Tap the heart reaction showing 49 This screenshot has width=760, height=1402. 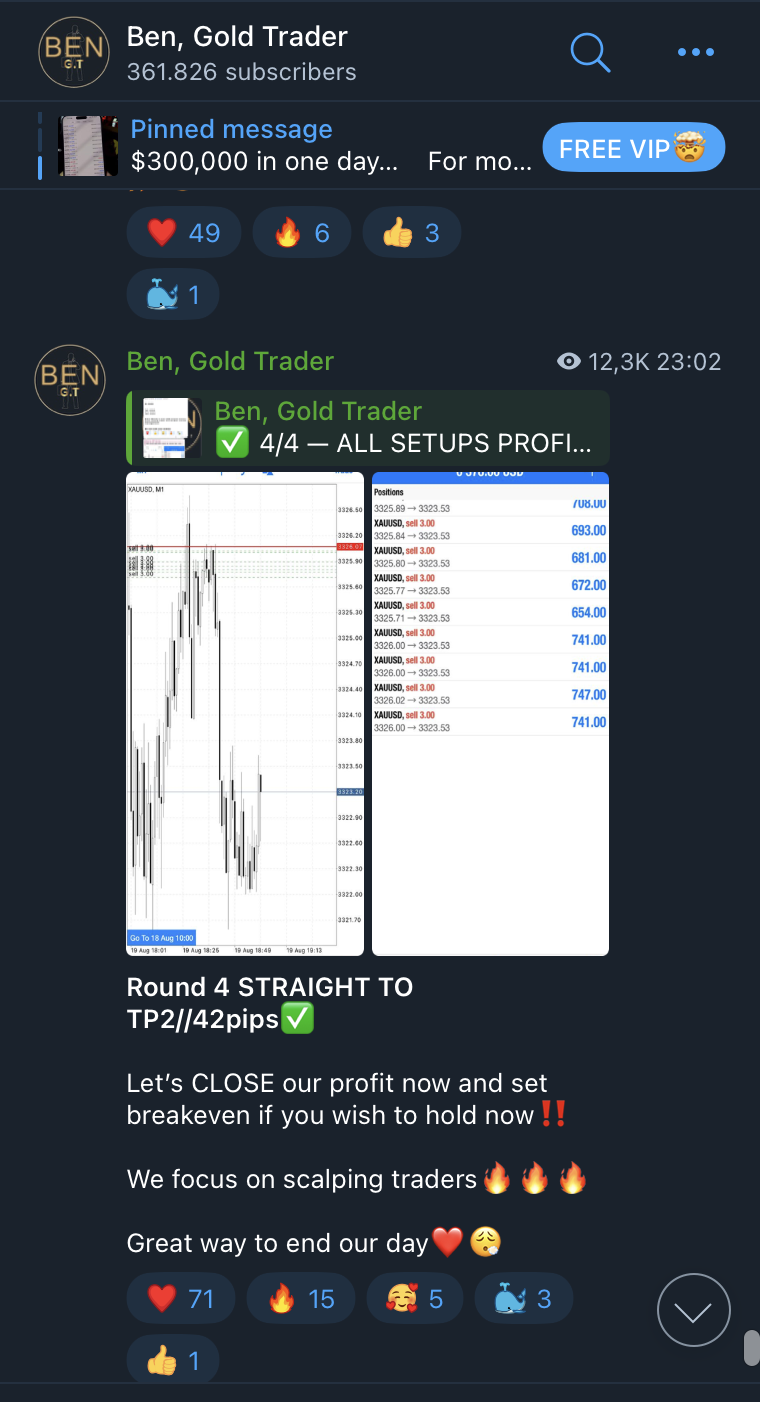coord(184,233)
